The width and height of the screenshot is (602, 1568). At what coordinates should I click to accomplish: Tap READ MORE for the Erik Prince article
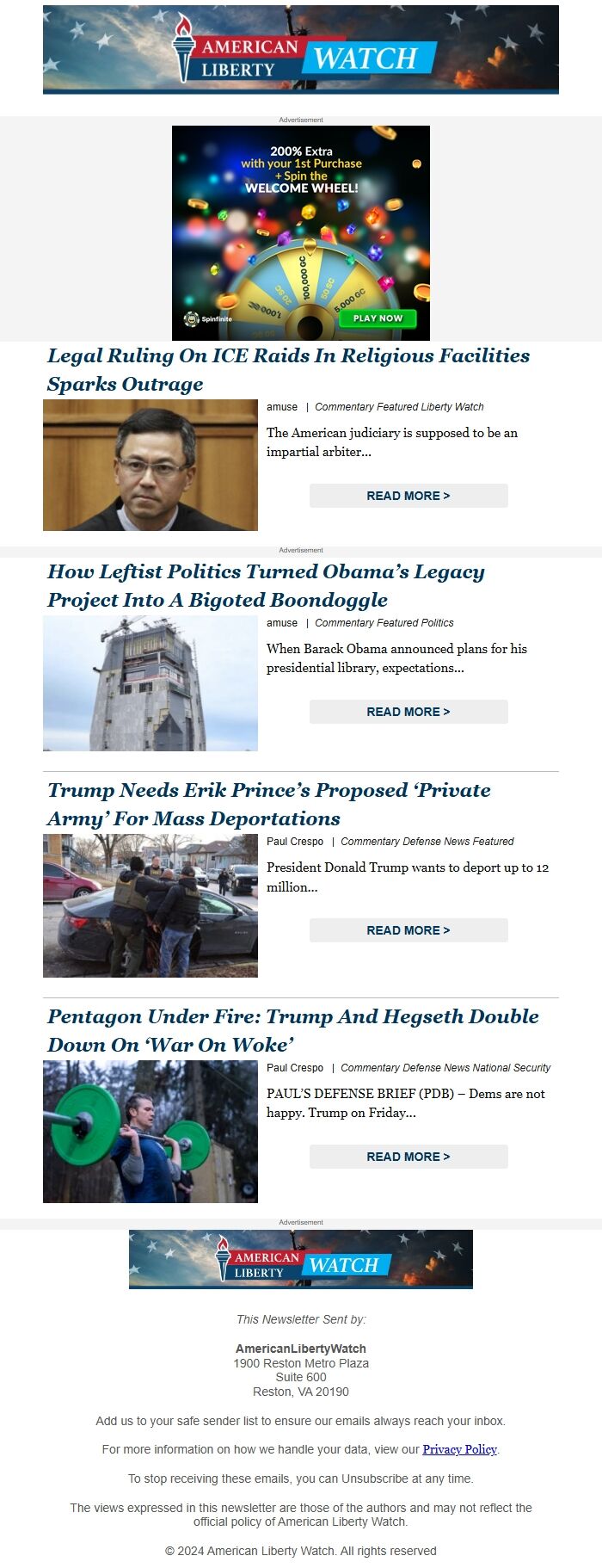(x=408, y=930)
